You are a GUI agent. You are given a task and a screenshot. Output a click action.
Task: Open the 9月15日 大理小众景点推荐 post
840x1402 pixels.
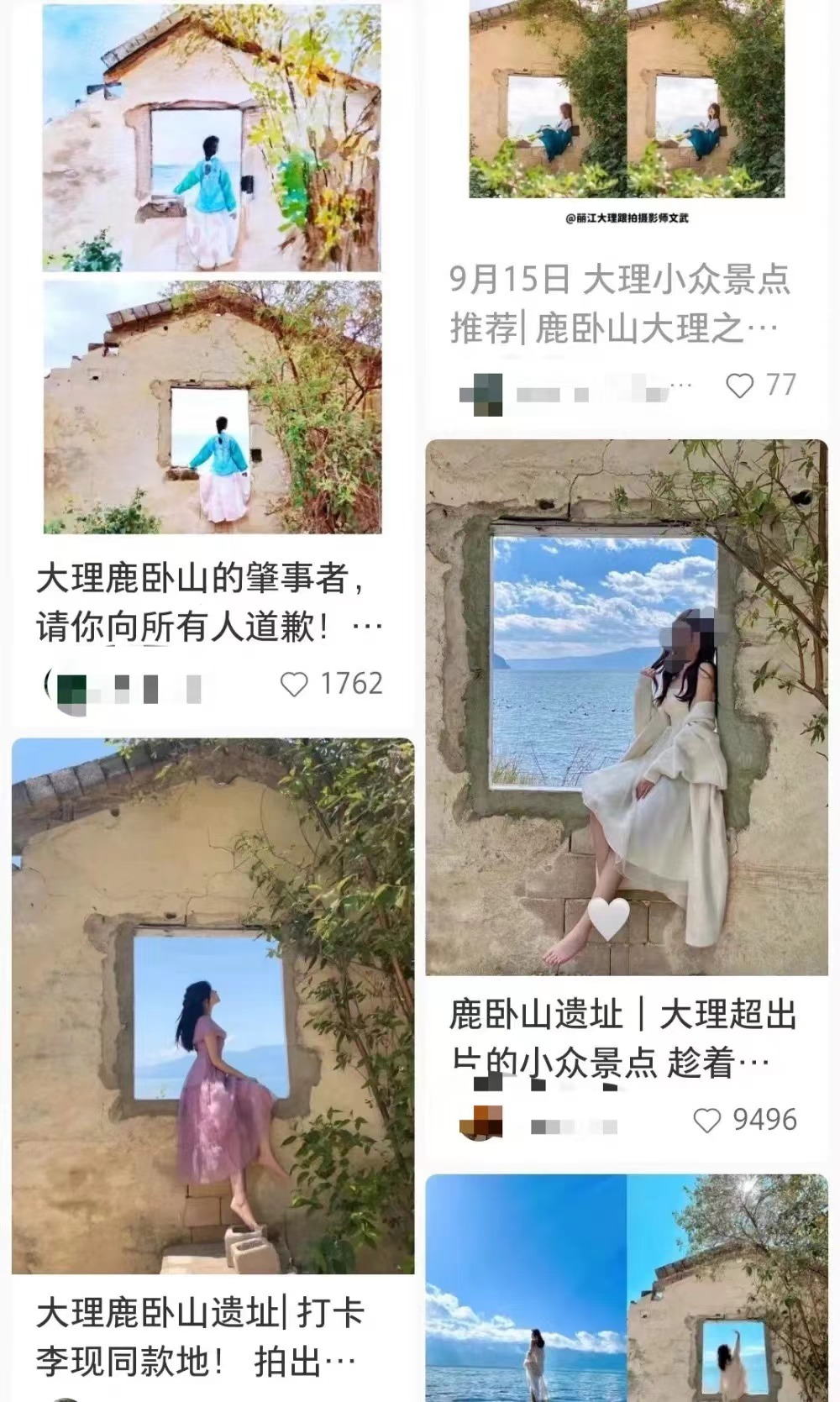tap(620, 303)
